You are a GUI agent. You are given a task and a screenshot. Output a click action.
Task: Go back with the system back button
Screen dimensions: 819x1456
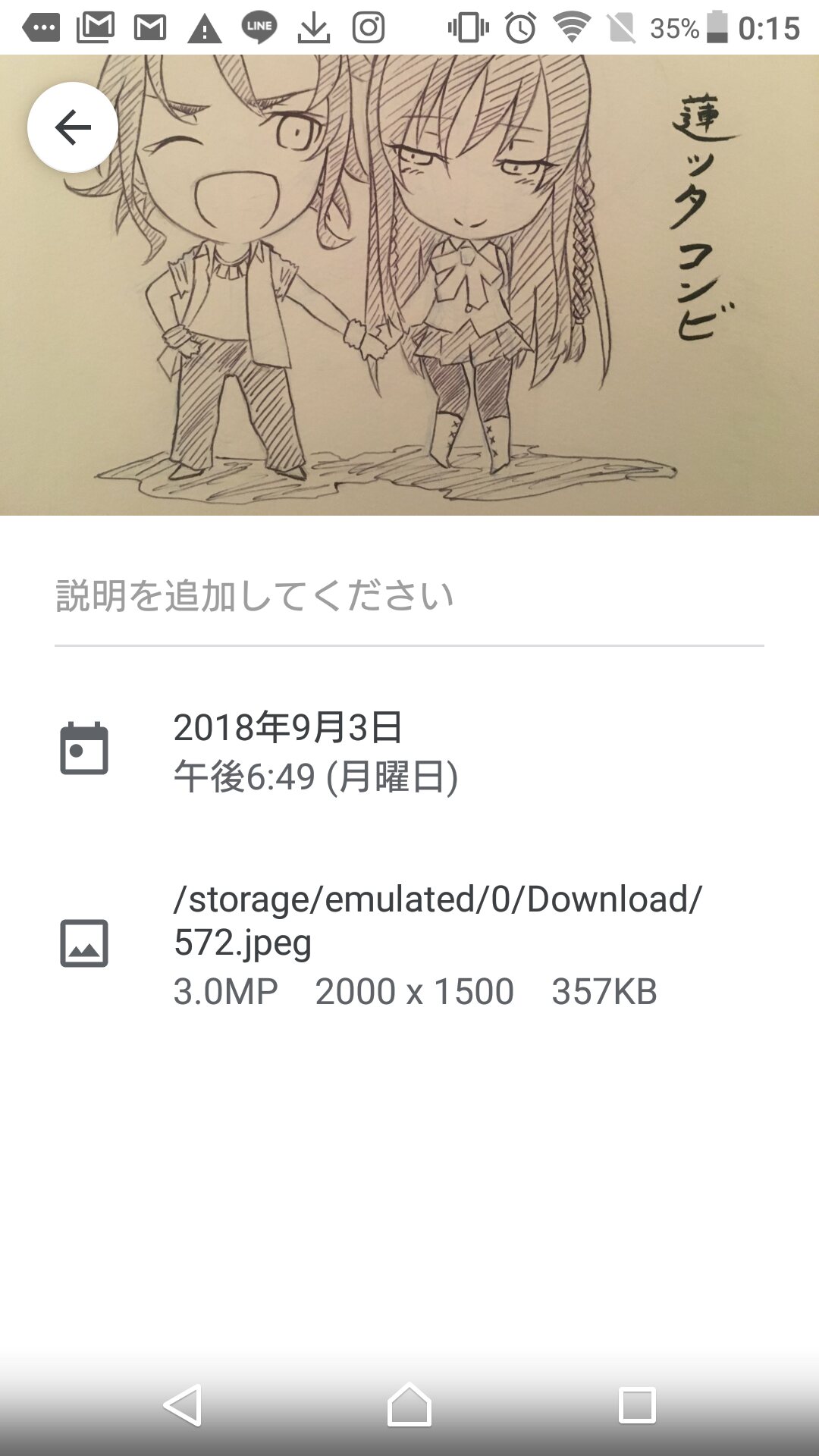click(x=183, y=1405)
